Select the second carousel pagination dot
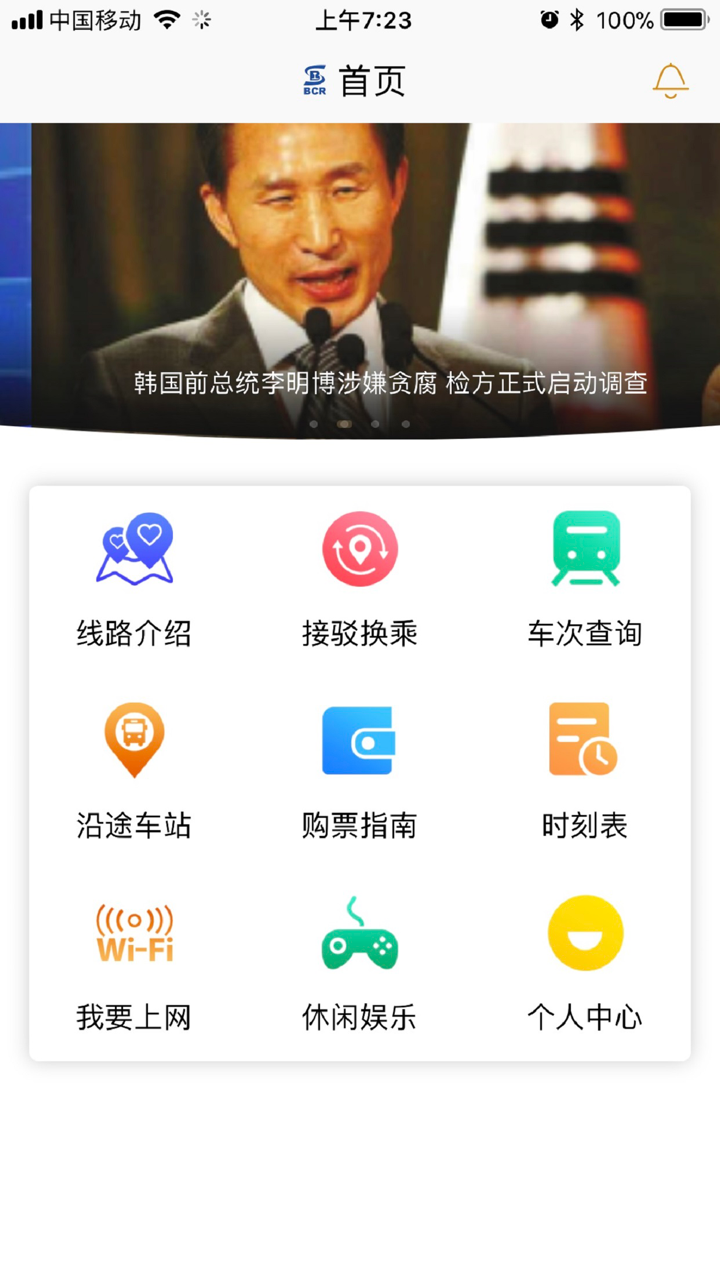This screenshot has width=720, height=1280. pos(345,424)
